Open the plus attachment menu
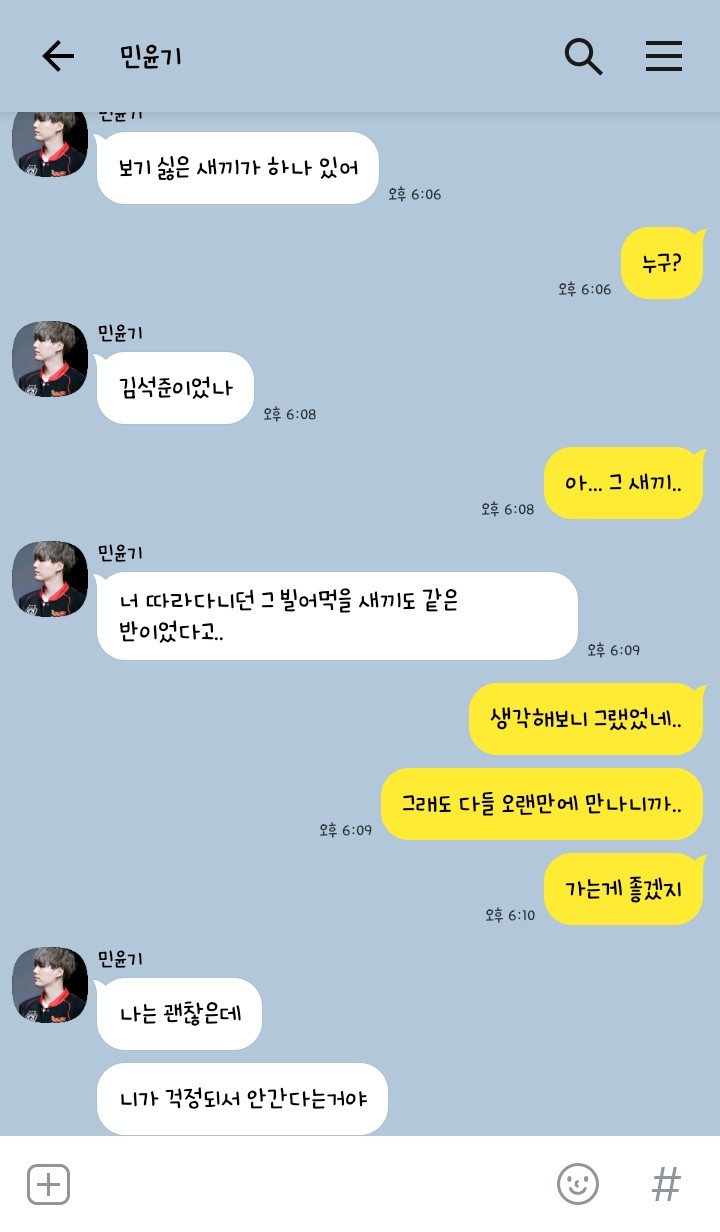 click(x=48, y=1184)
